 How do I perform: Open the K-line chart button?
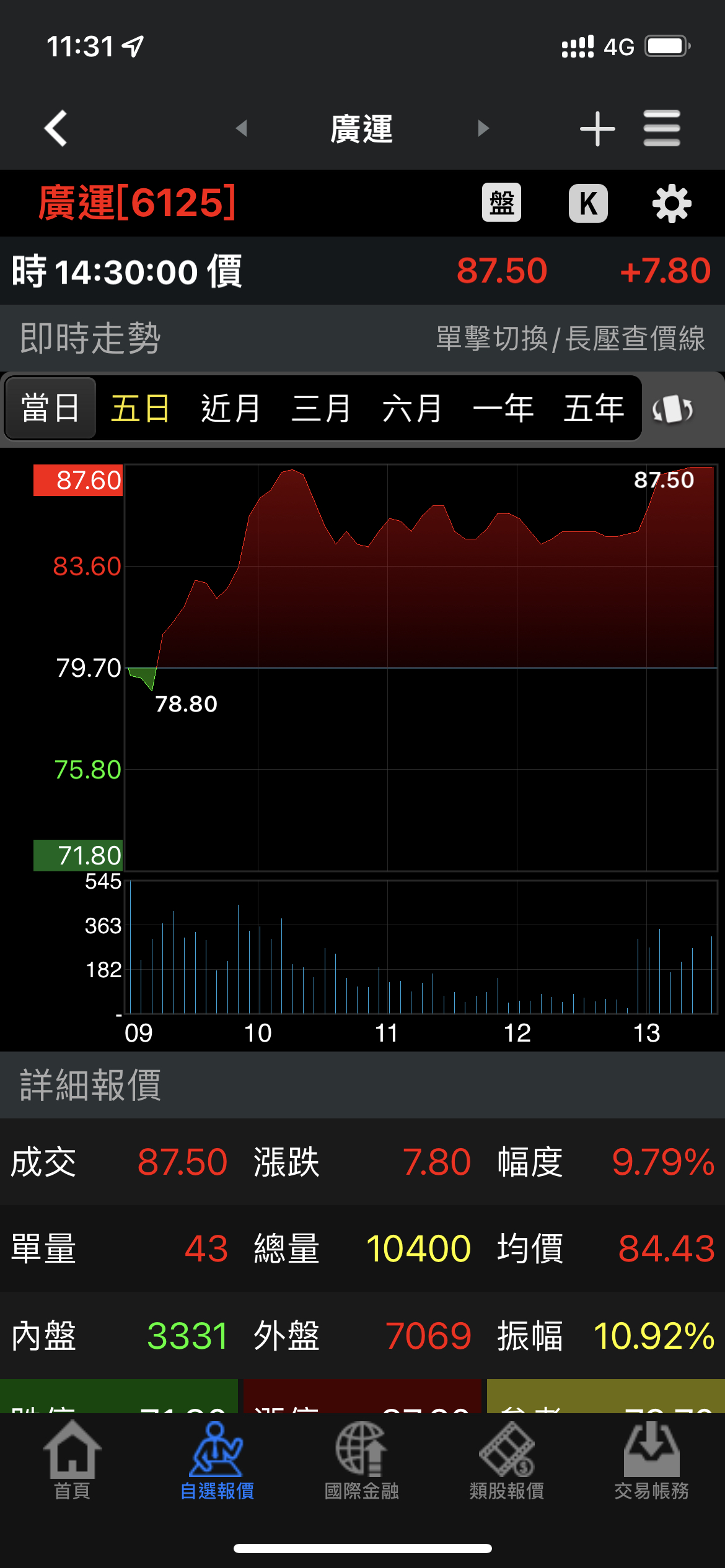point(588,203)
